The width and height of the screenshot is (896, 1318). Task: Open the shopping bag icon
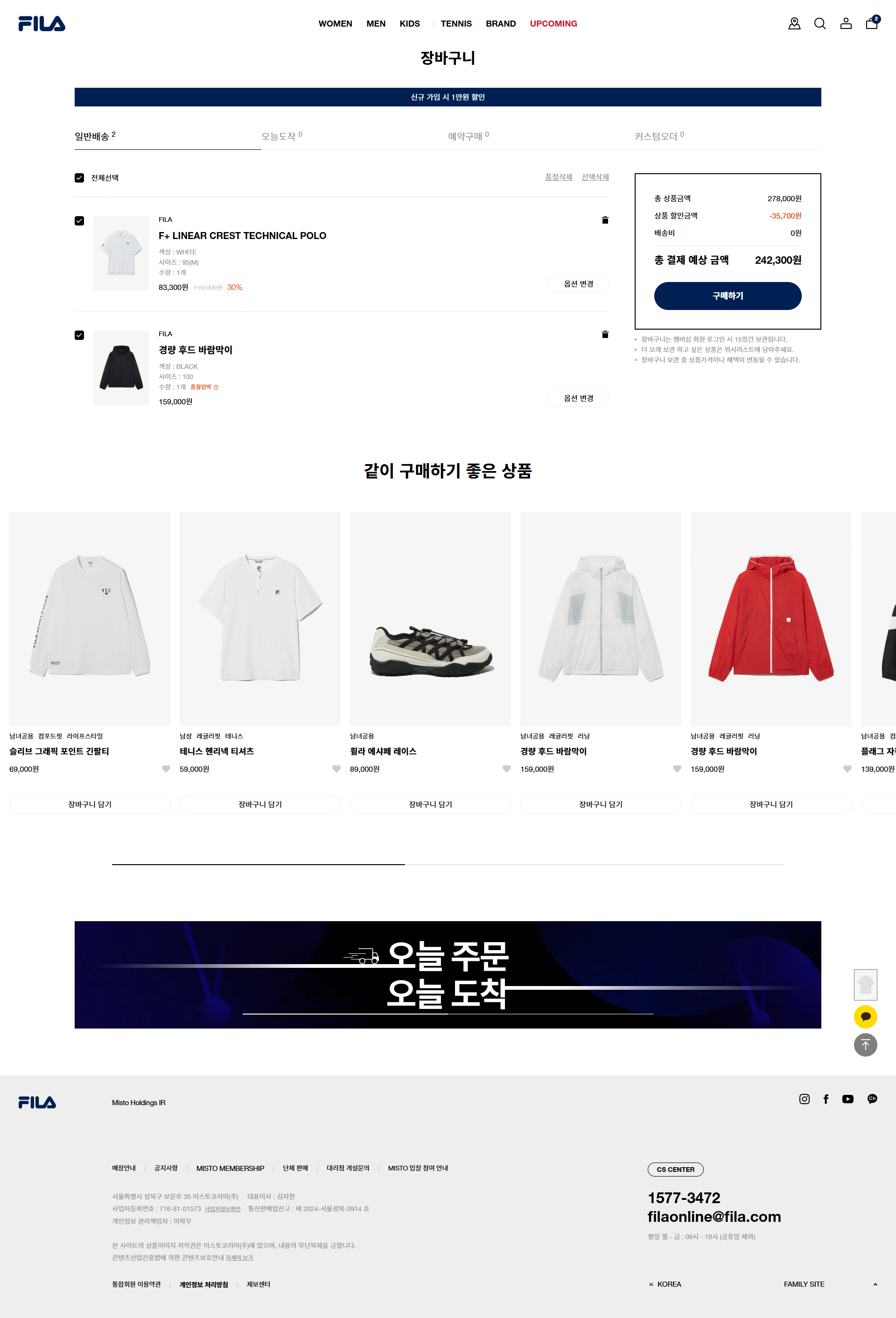(872, 23)
